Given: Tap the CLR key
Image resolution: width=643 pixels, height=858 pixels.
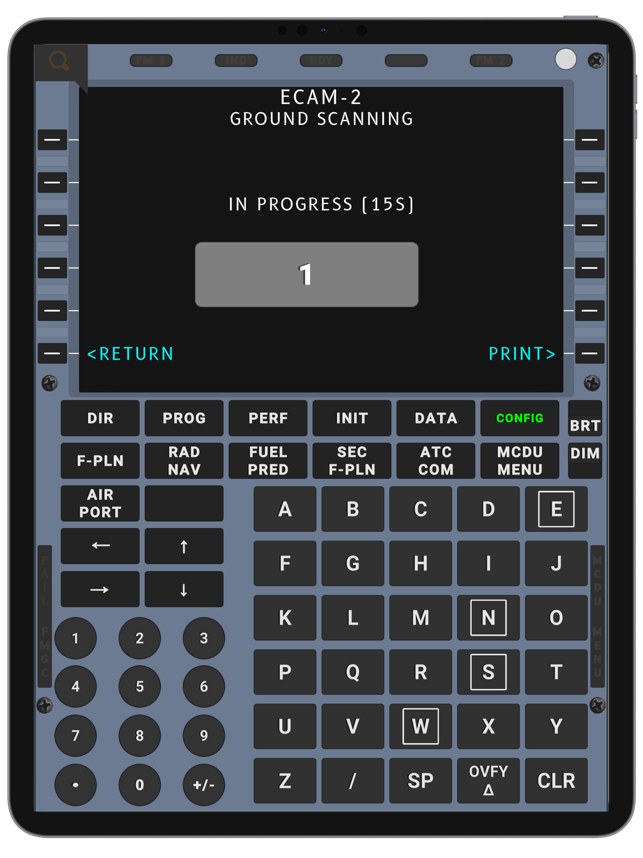Looking at the screenshot, I should click(x=556, y=781).
